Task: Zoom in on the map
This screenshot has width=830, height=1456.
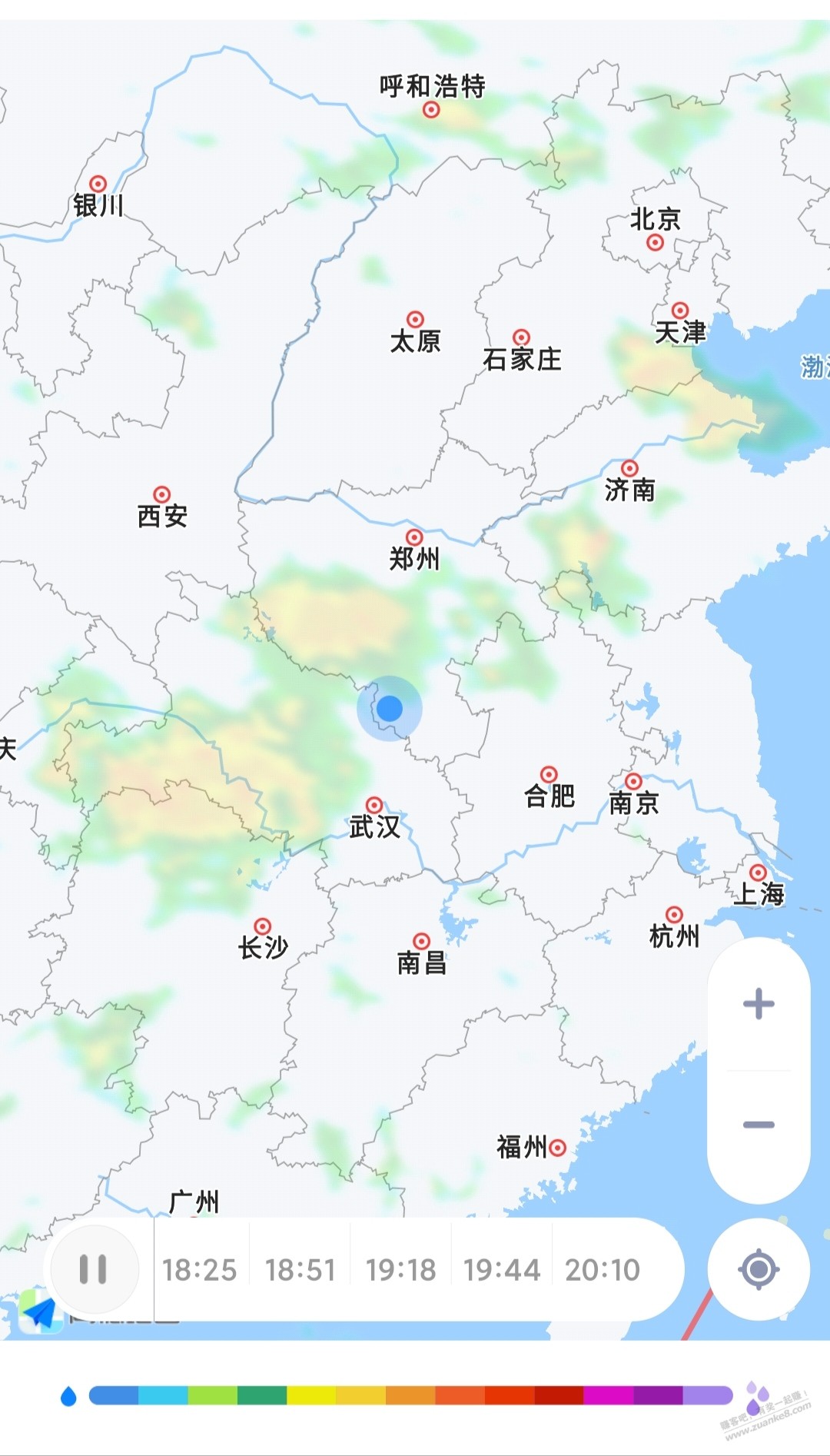Action: (x=759, y=1003)
